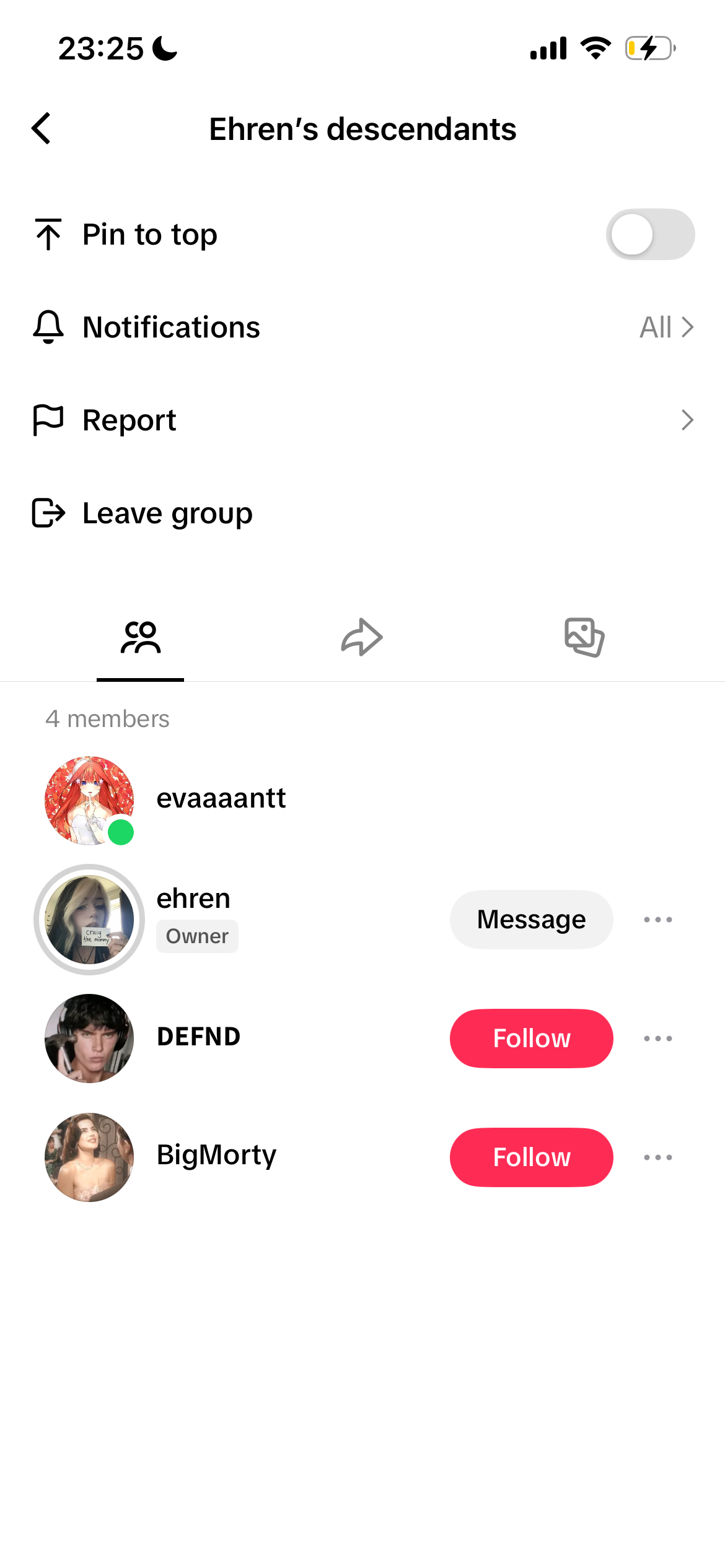Go back using the top-left arrow
The height and width of the screenshot is (1568, 725).
41,129
